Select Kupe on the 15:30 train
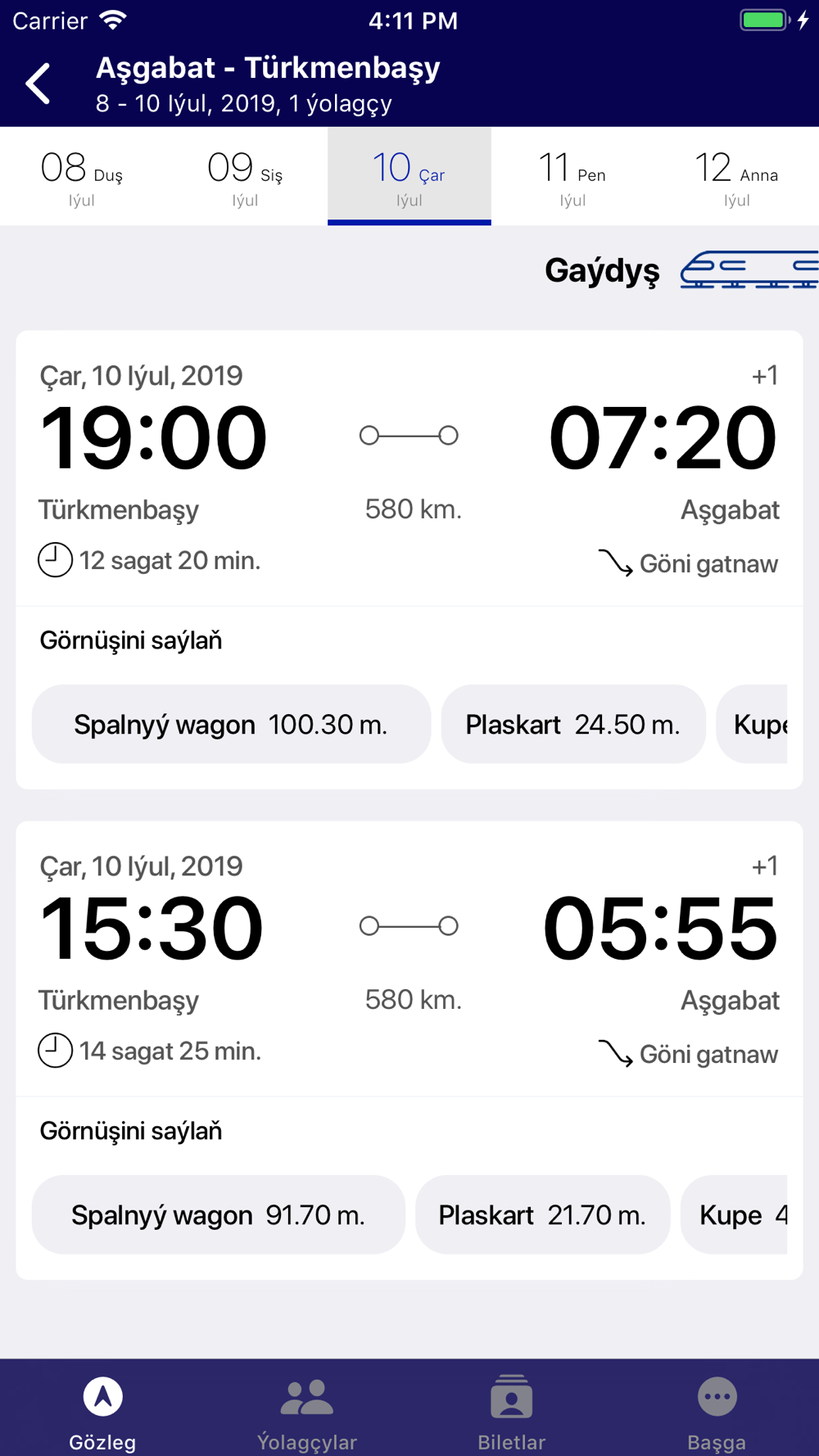 point(735,1214)
